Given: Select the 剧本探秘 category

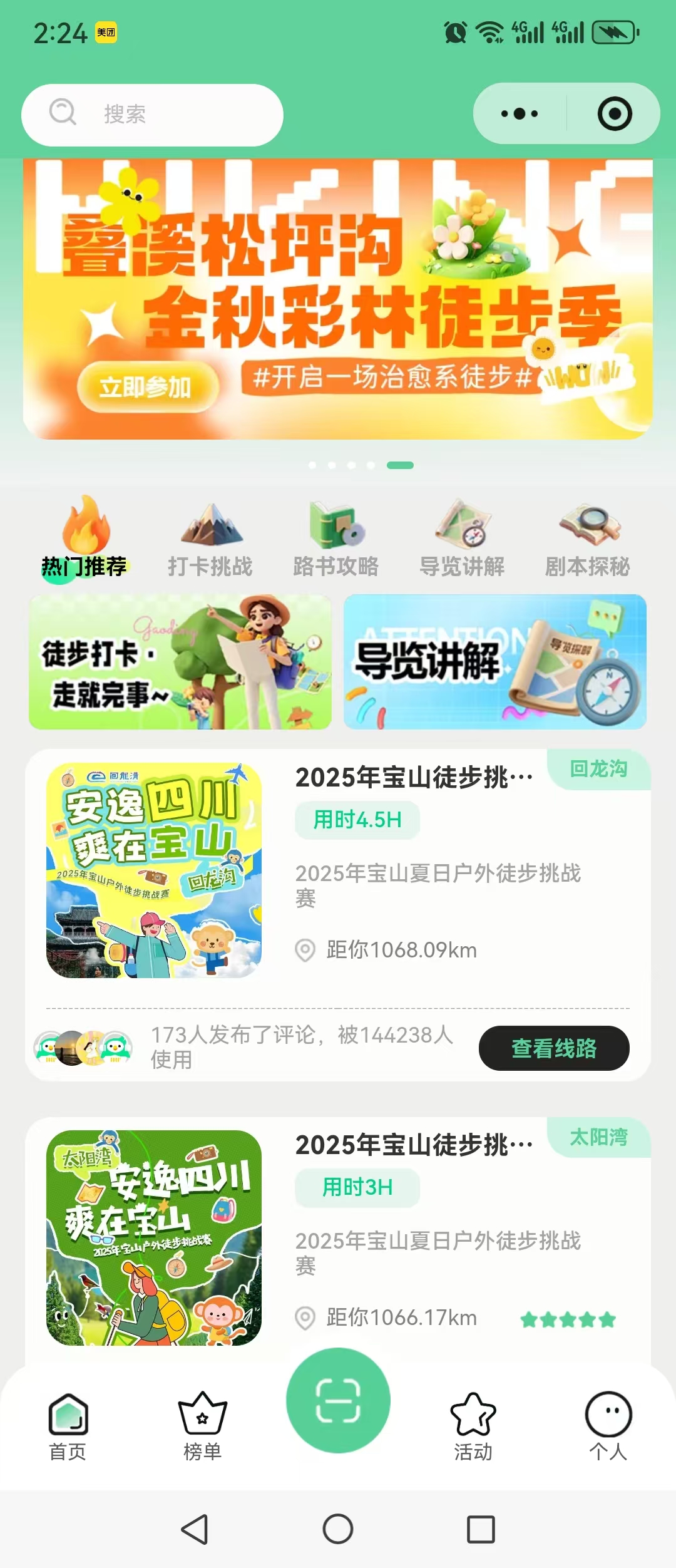Looking at the screenshot, I should (587, 539).
